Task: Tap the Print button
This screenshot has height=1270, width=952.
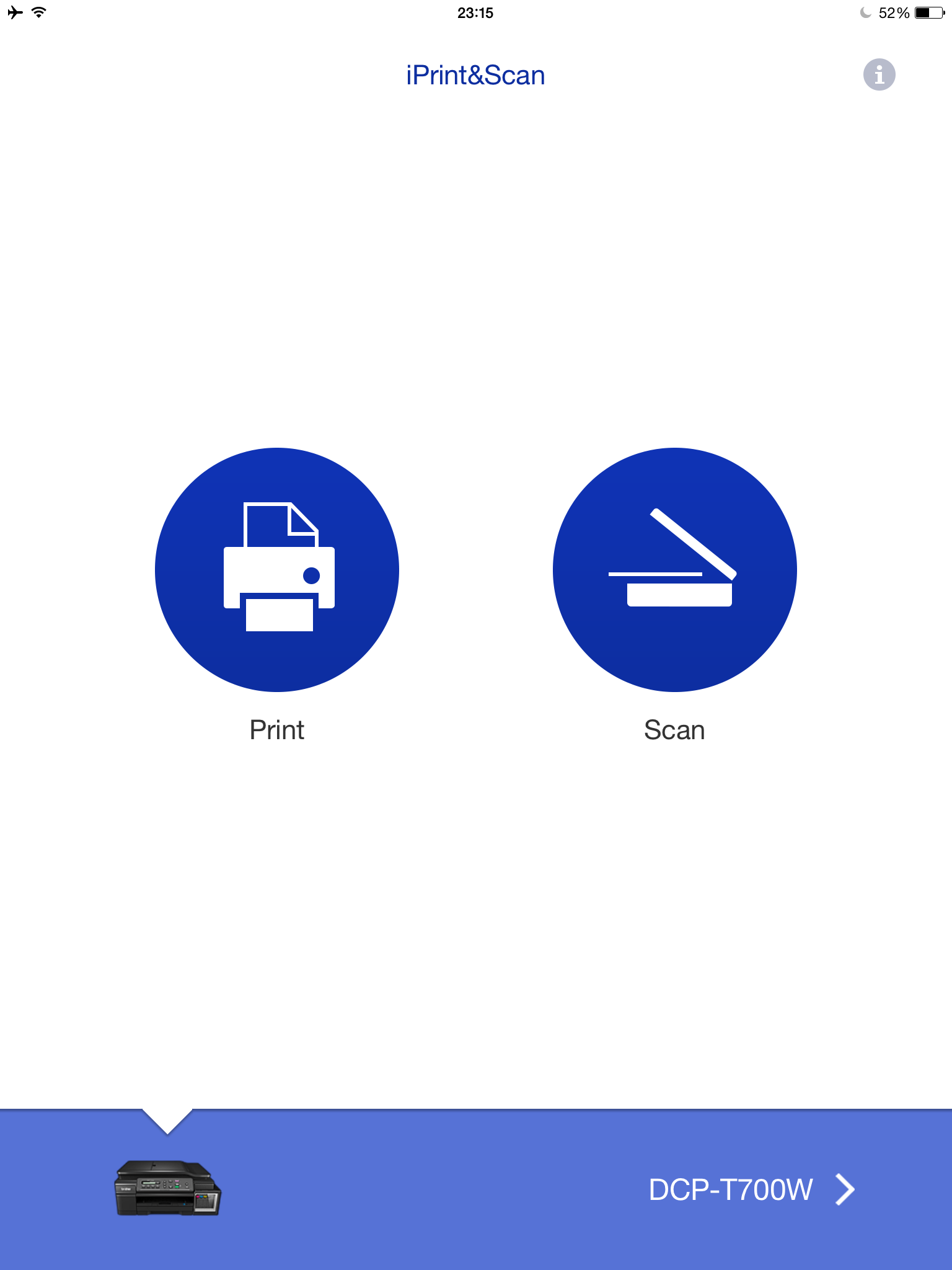Action: (277, 569)
